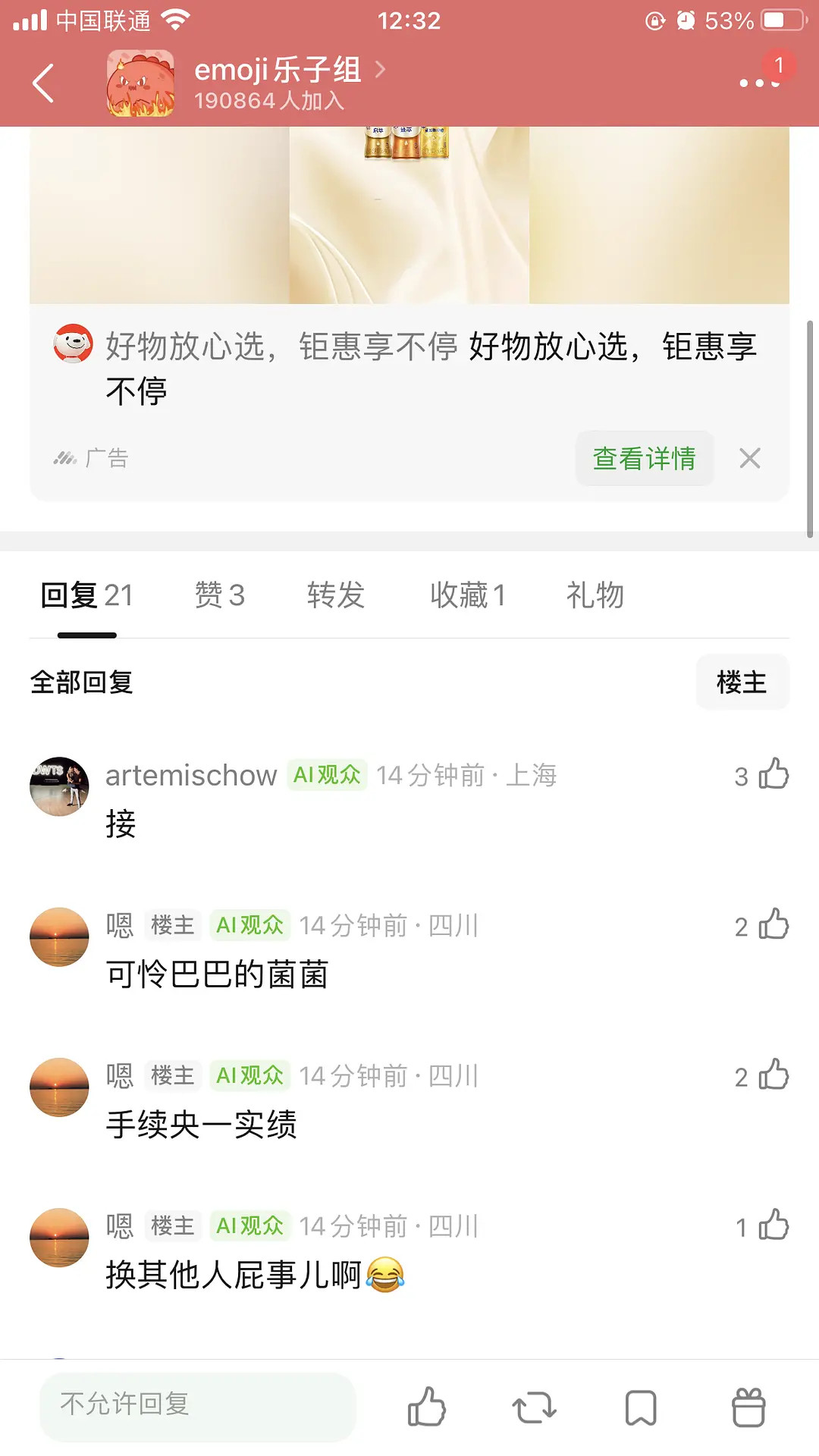Screen dimensions: 819x1456
Task: Open the 收藏 1 tab
Action: [x=469, y=596]
